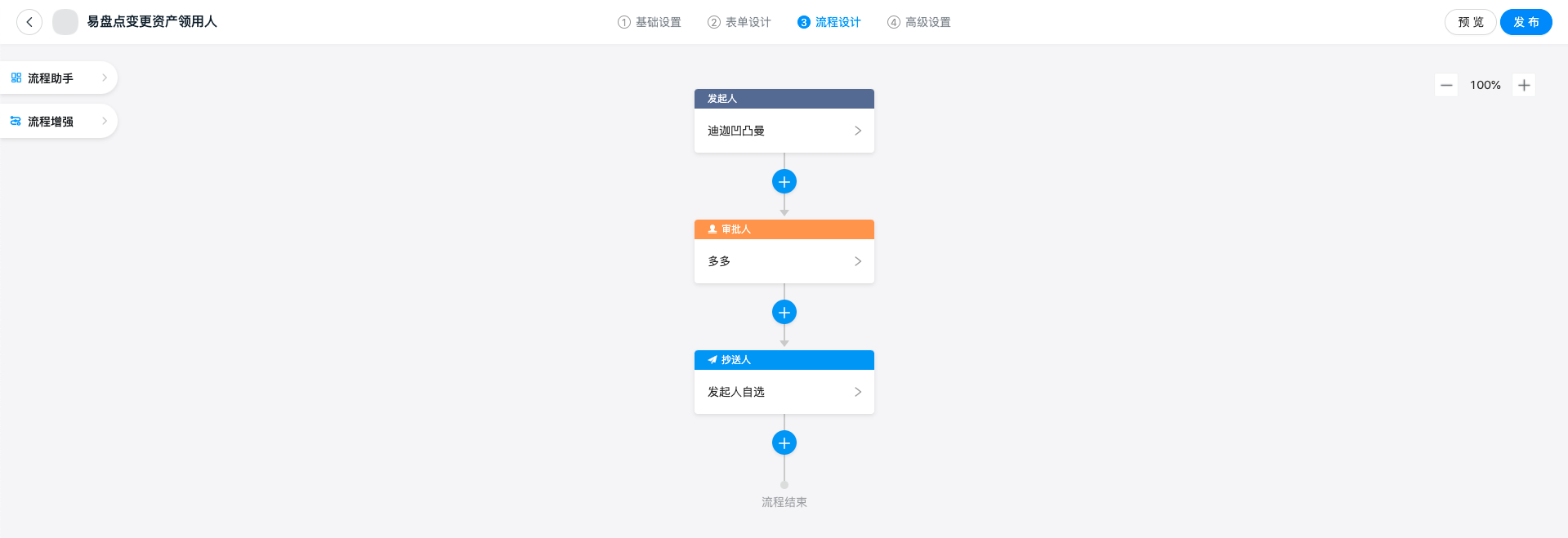Zoom out the flow canvas
Viewport: 1568px width, 538px height.
pyautogui.click(x=1446, y=85)
